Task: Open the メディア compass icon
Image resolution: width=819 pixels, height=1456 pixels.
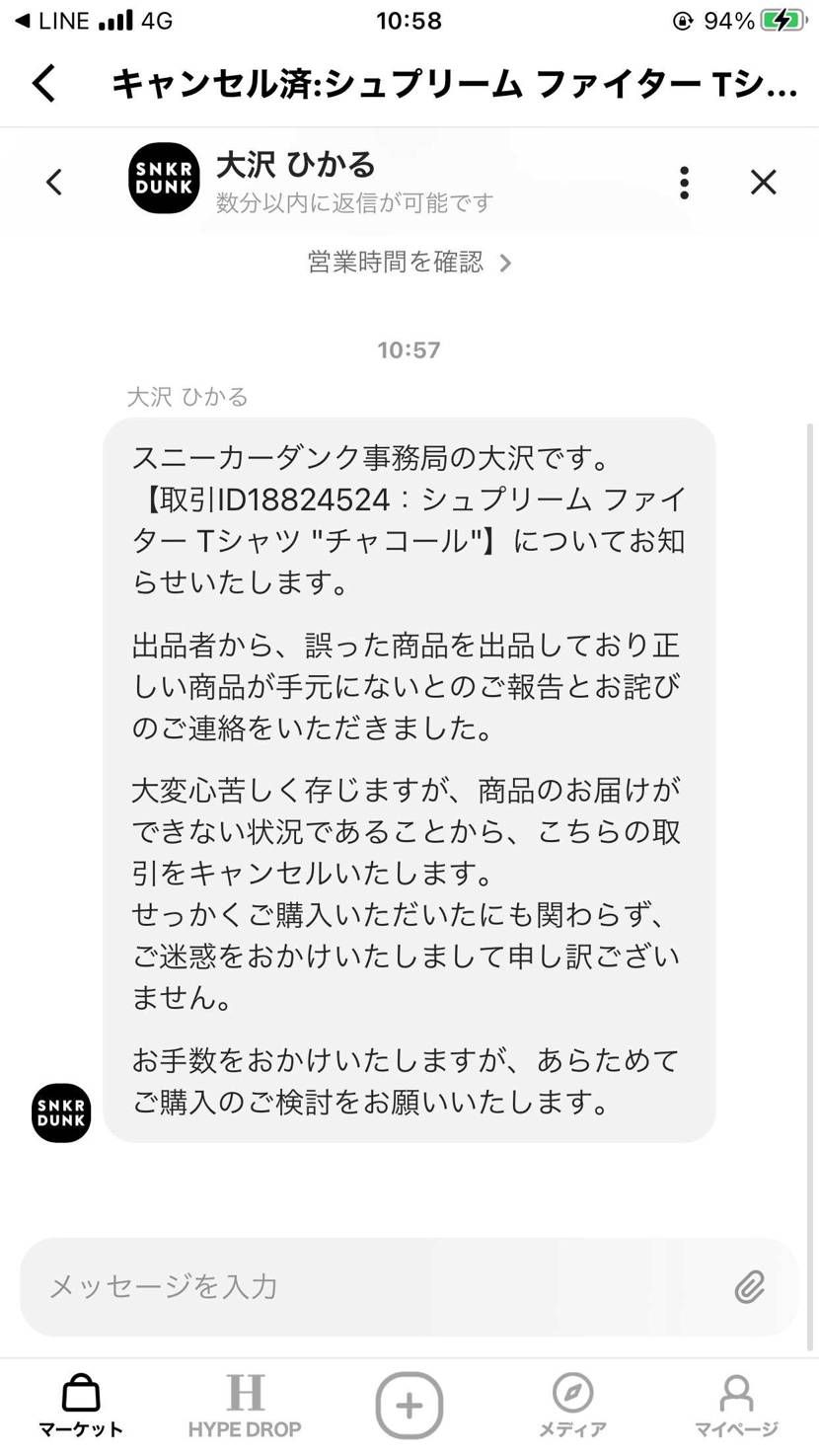Action: coord(572,1394)
